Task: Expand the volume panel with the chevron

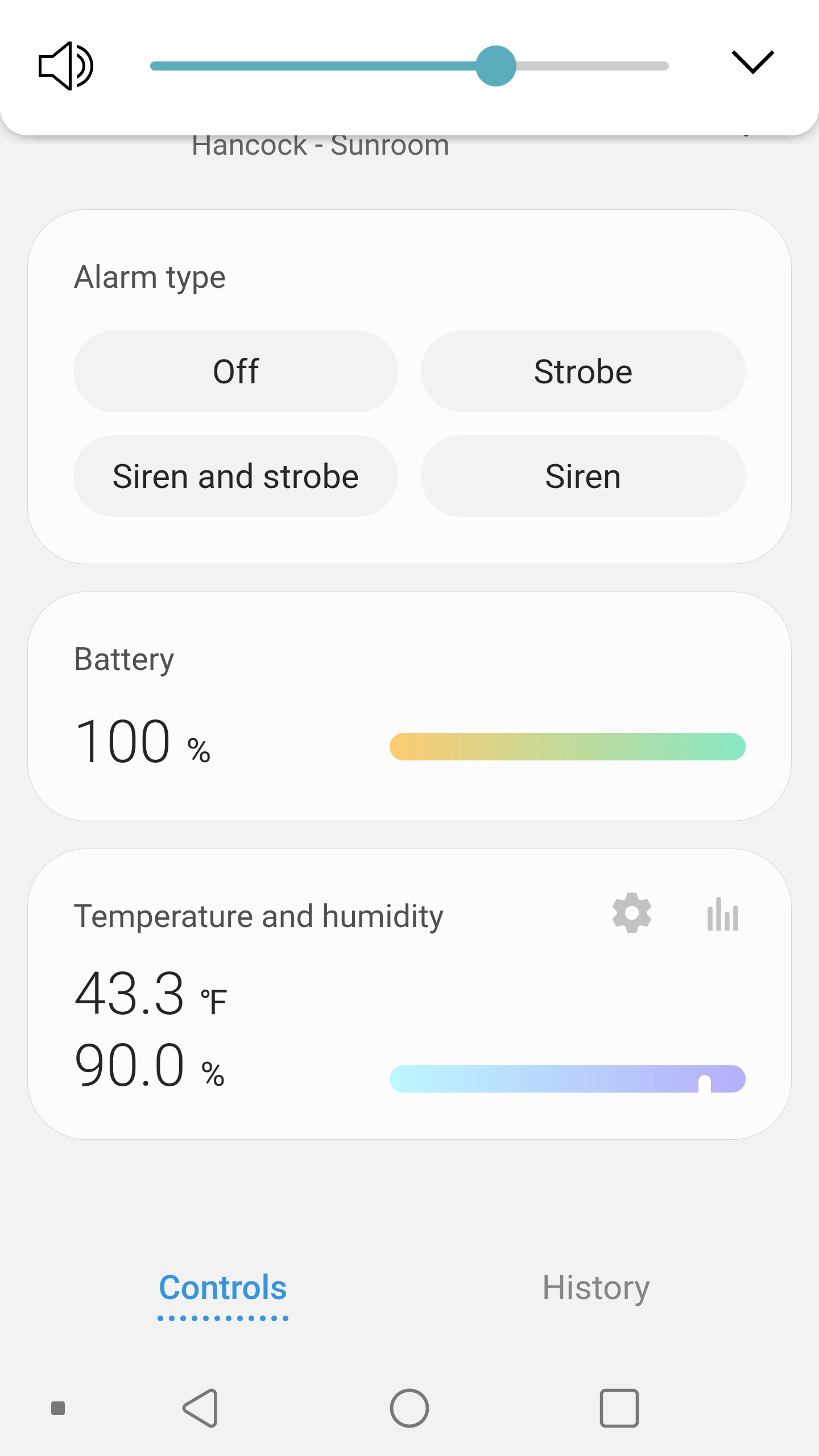Action: click(752, 62)
